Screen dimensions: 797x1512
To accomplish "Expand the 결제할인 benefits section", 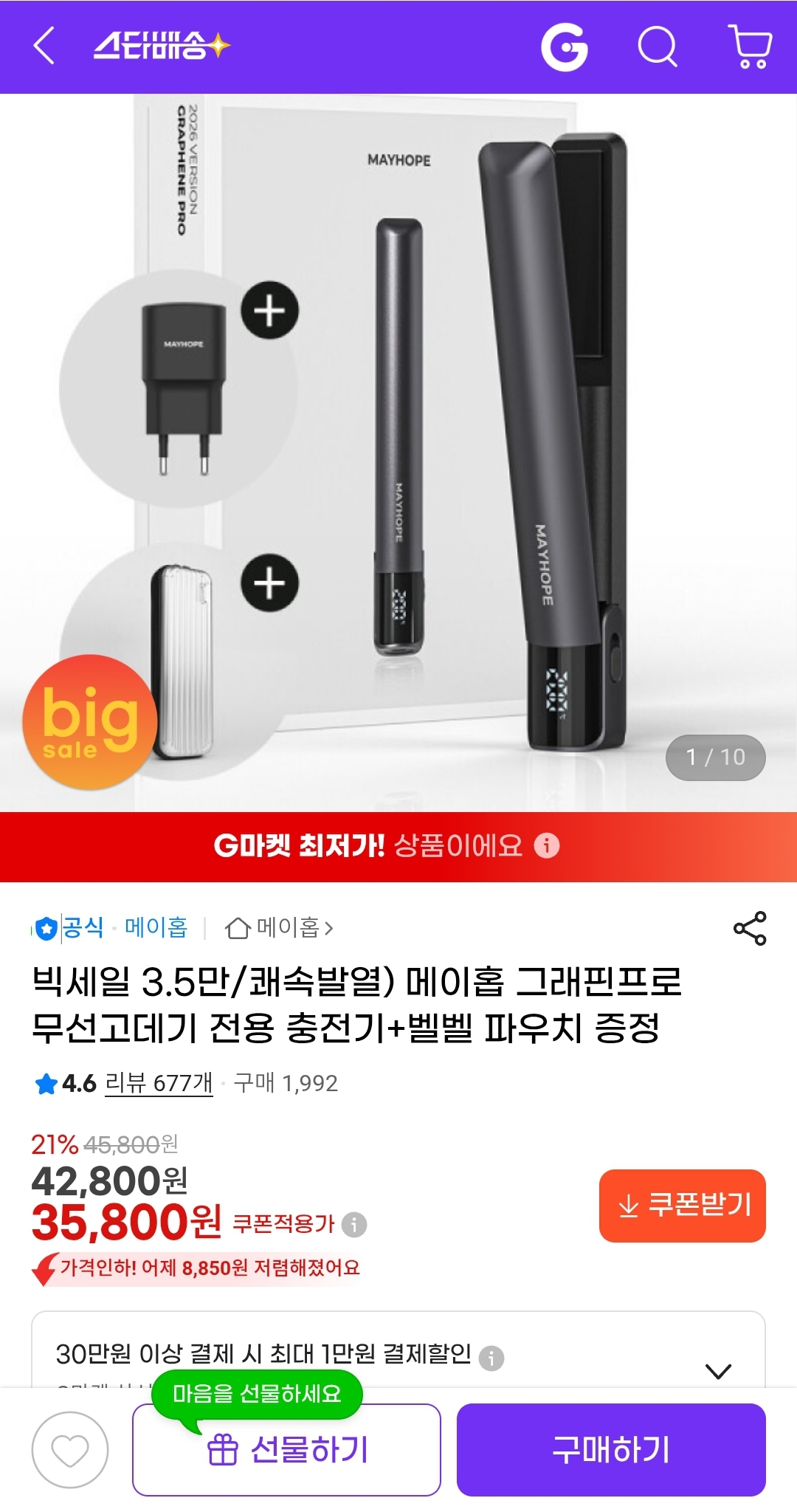I will click(718, 1371).
